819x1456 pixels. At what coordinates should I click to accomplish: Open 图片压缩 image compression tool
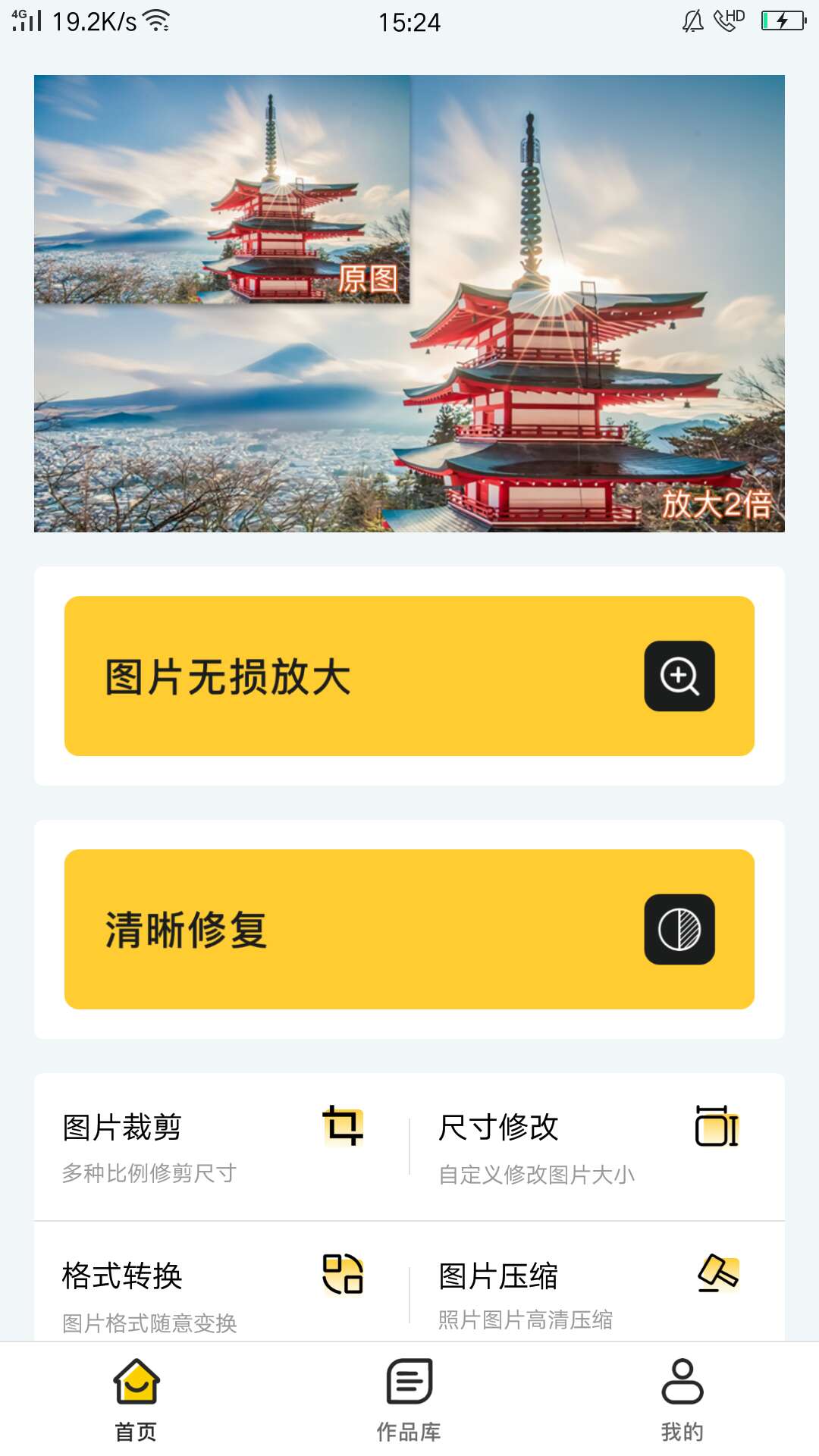pyautogui.click(x=588, y=1293)
